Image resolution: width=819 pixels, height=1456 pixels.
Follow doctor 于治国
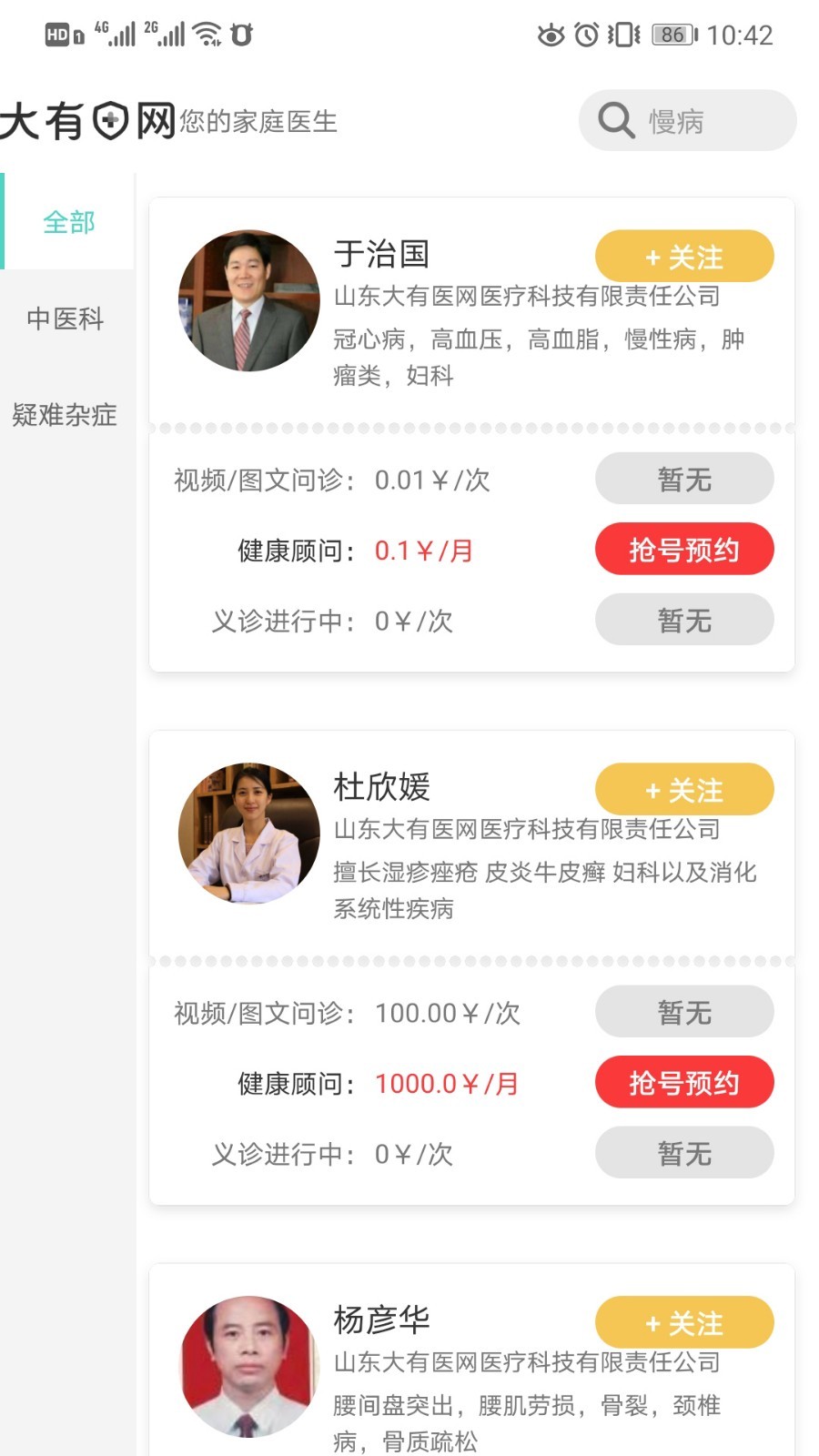click(684, 257)
